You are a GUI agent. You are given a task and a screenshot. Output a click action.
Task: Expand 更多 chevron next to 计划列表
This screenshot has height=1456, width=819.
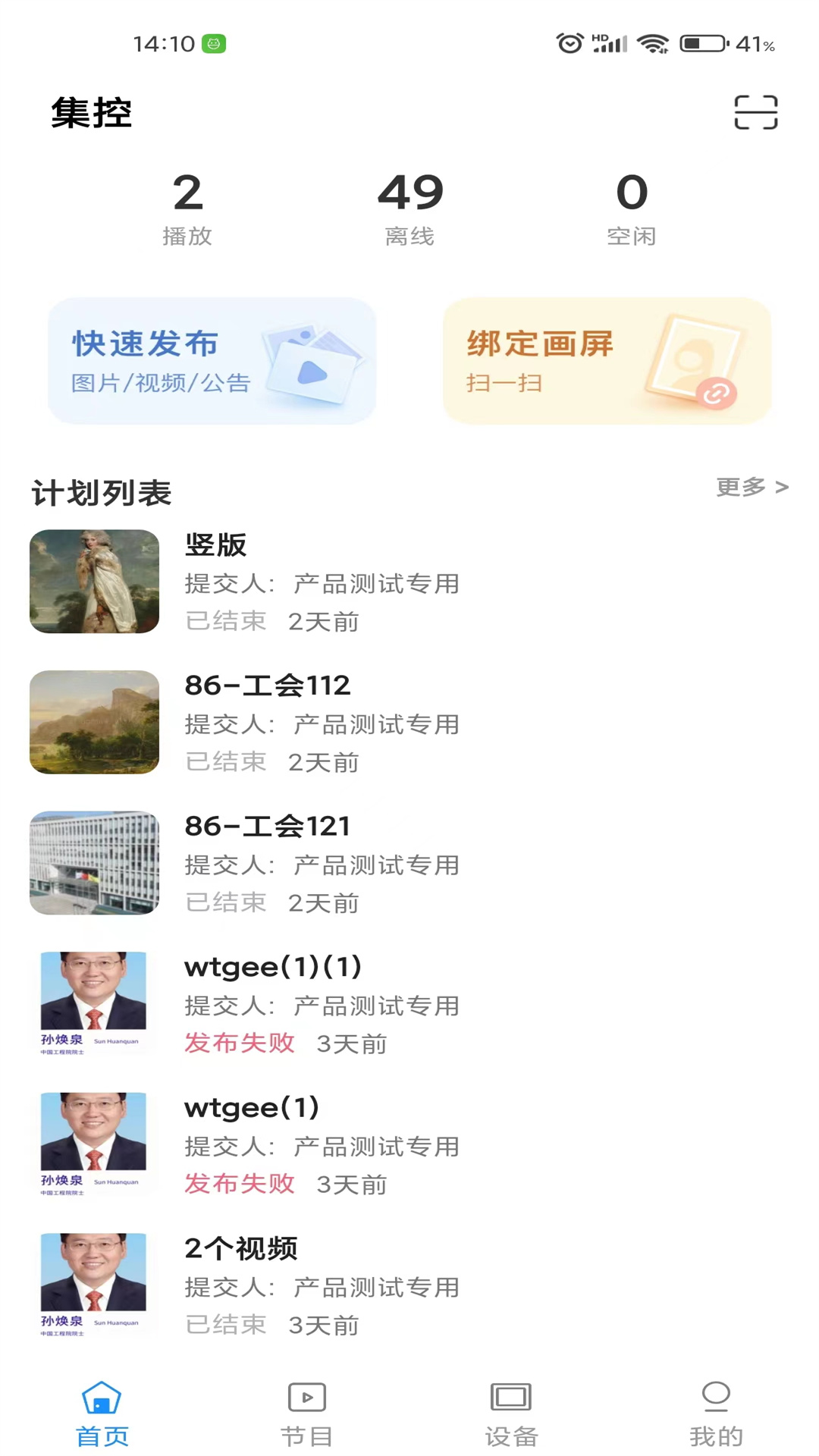[782, 488]
